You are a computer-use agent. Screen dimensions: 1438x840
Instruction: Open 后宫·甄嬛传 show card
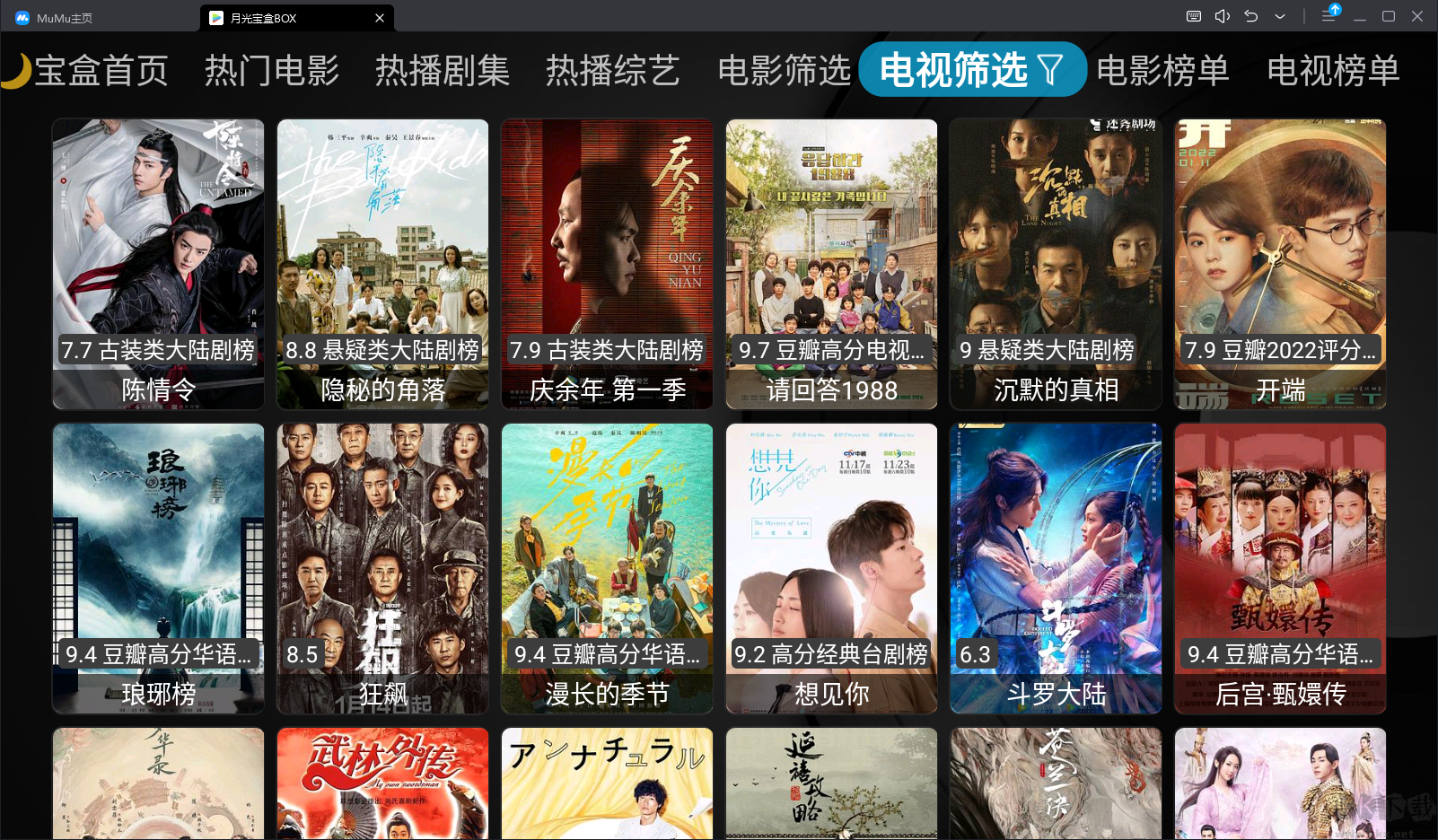1280,568
